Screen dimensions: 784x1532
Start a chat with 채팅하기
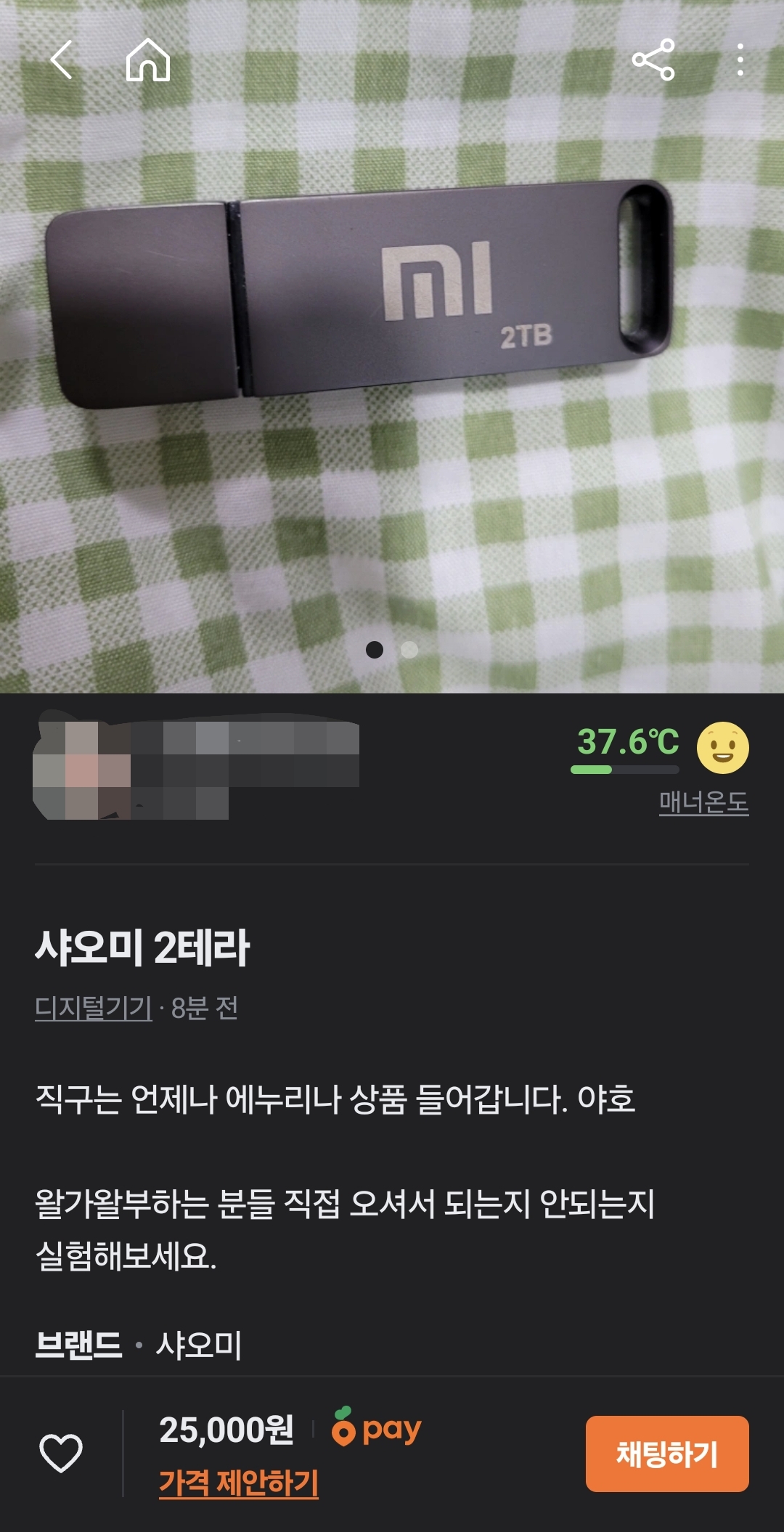click(666, 1454)
